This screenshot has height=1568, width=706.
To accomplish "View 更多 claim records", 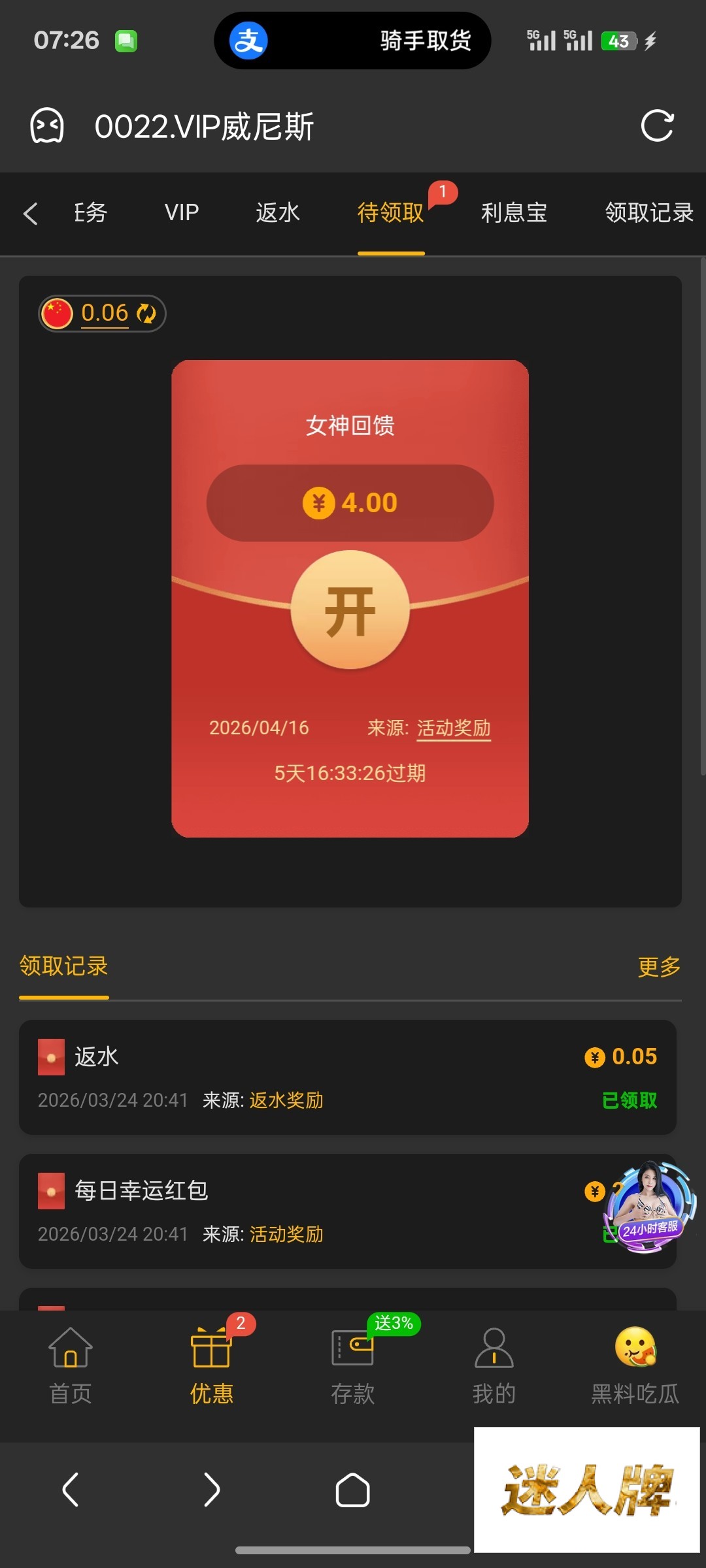I will pyautogui.click(x=658, y=966).
